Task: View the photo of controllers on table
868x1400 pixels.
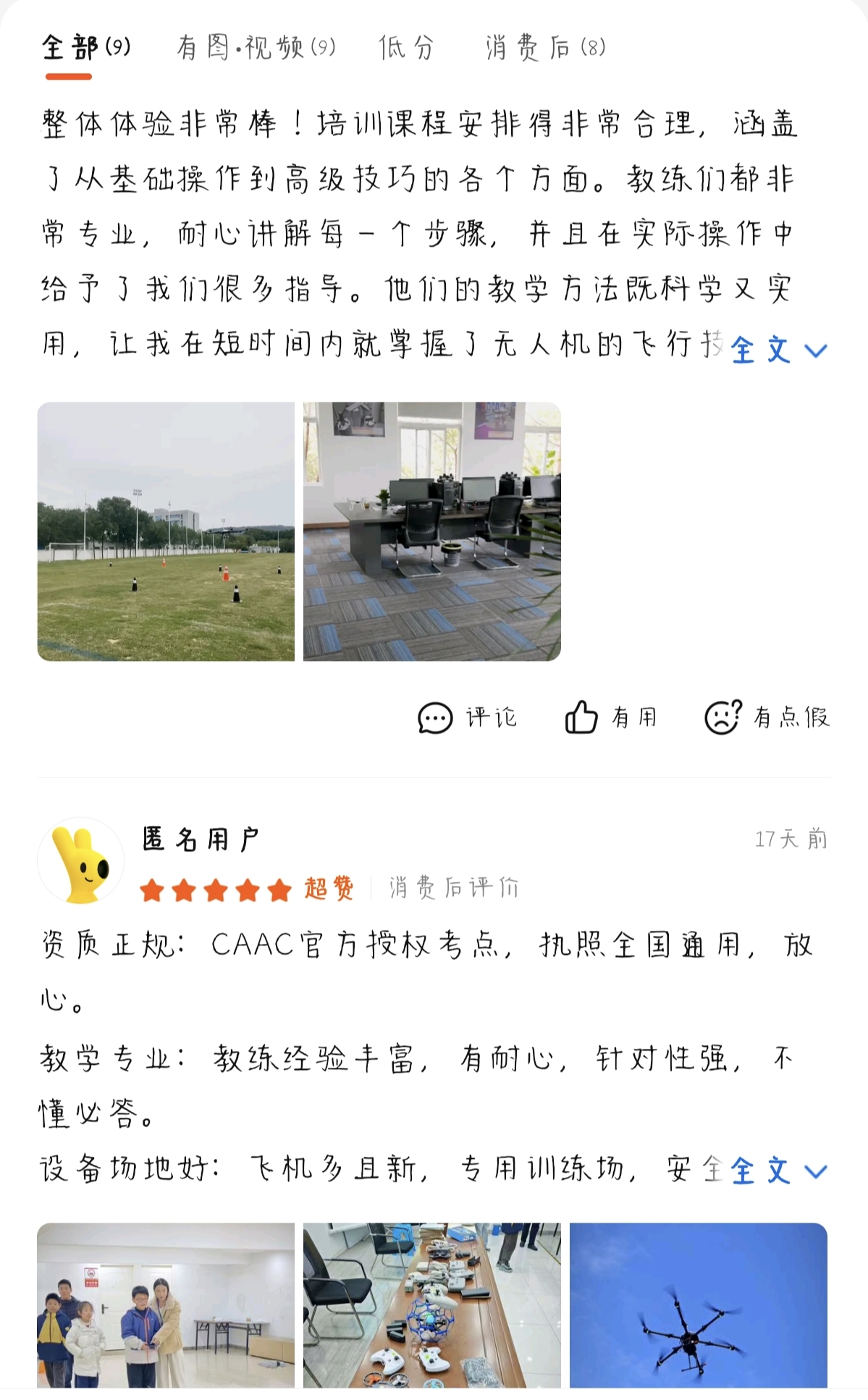Action: (431, 1304)
